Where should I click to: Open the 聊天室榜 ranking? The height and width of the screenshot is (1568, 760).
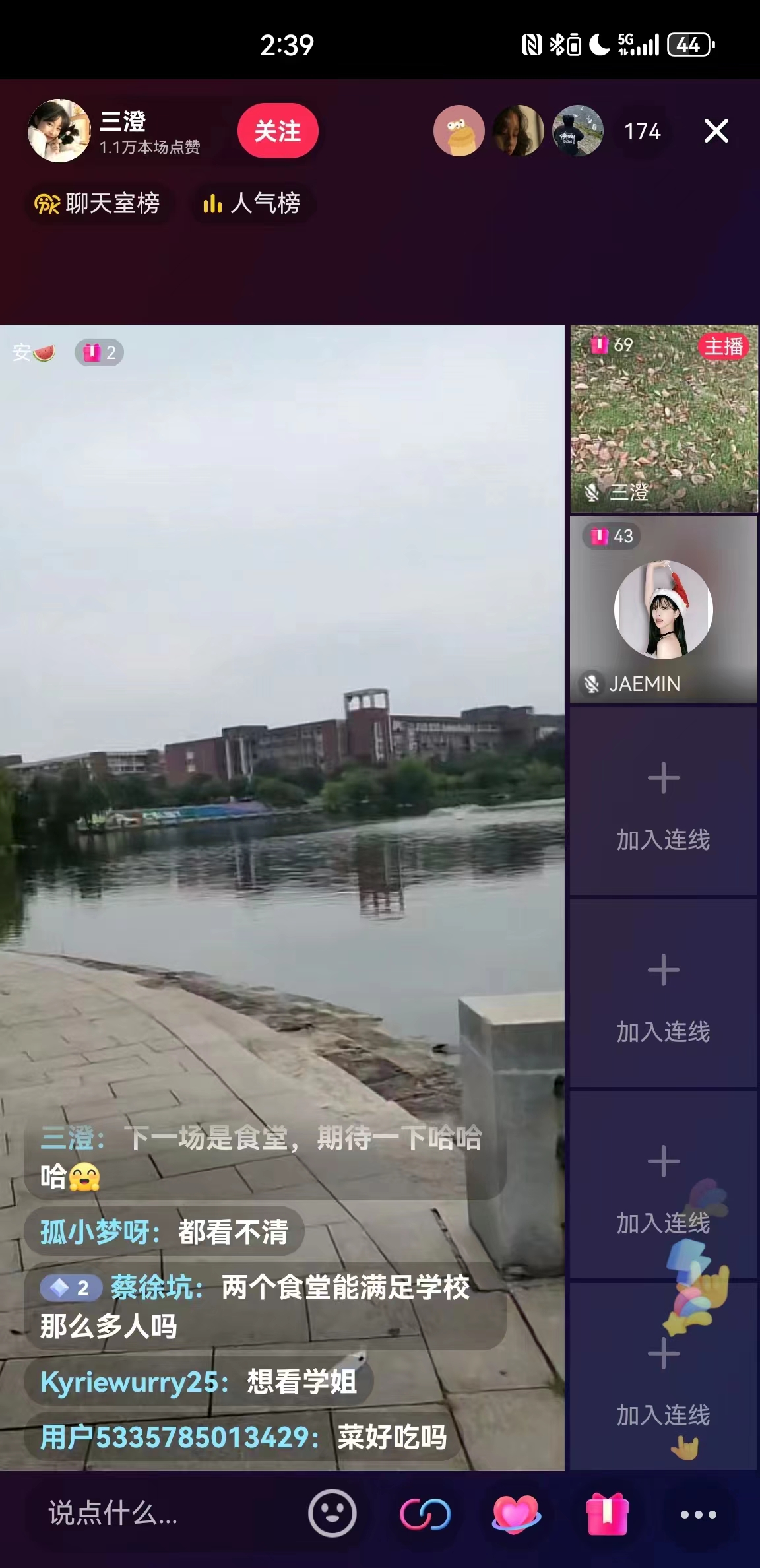pos(98,203)
